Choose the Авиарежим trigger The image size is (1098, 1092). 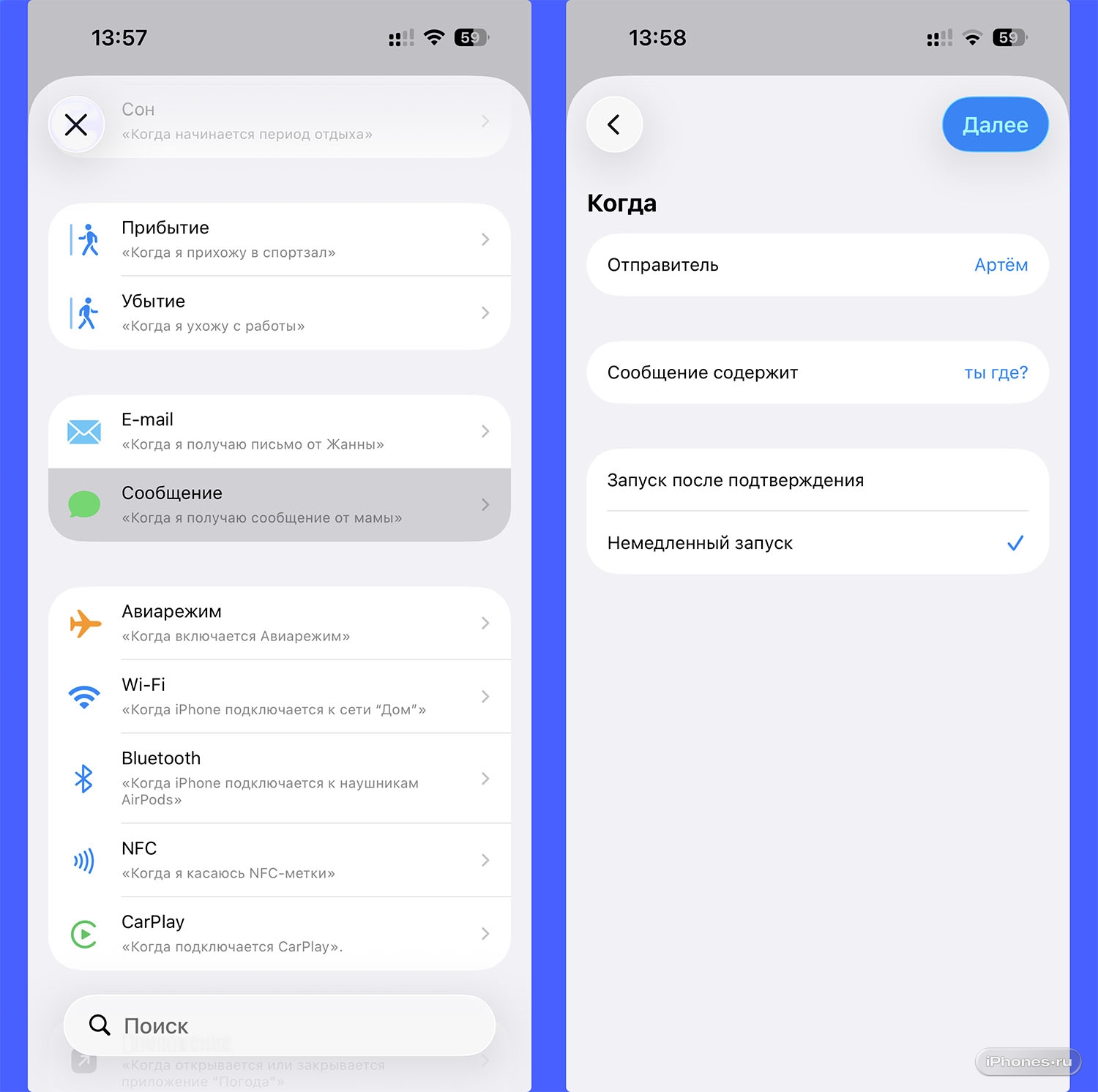[x=279, y=623]
